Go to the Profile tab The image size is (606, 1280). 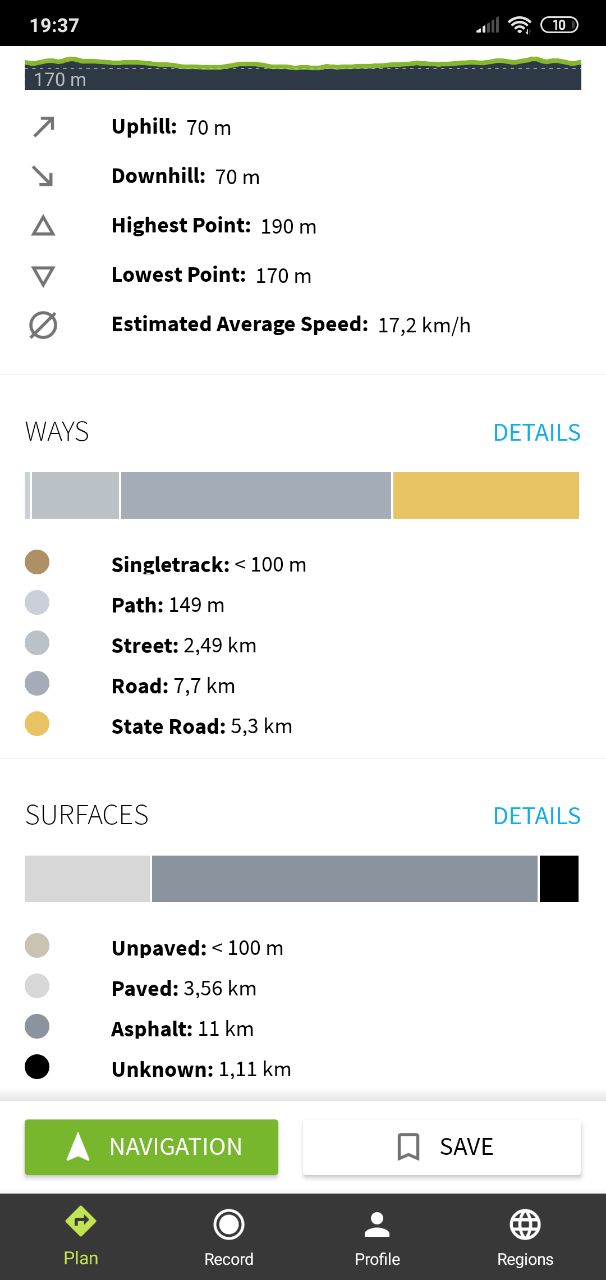tap(377, 1236)
